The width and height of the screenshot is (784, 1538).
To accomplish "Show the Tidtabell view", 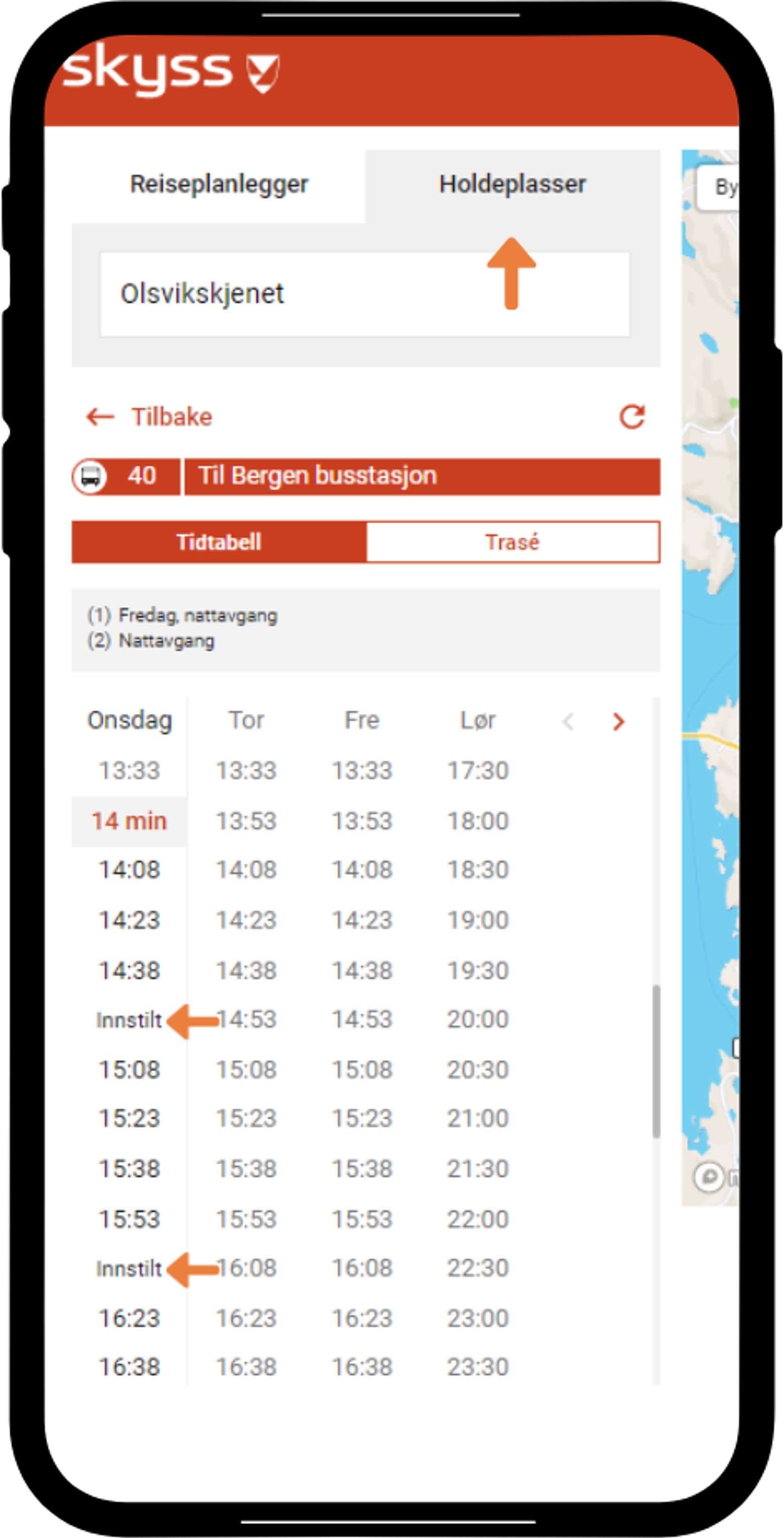I will pyautogui.click(x=219, y=542).
